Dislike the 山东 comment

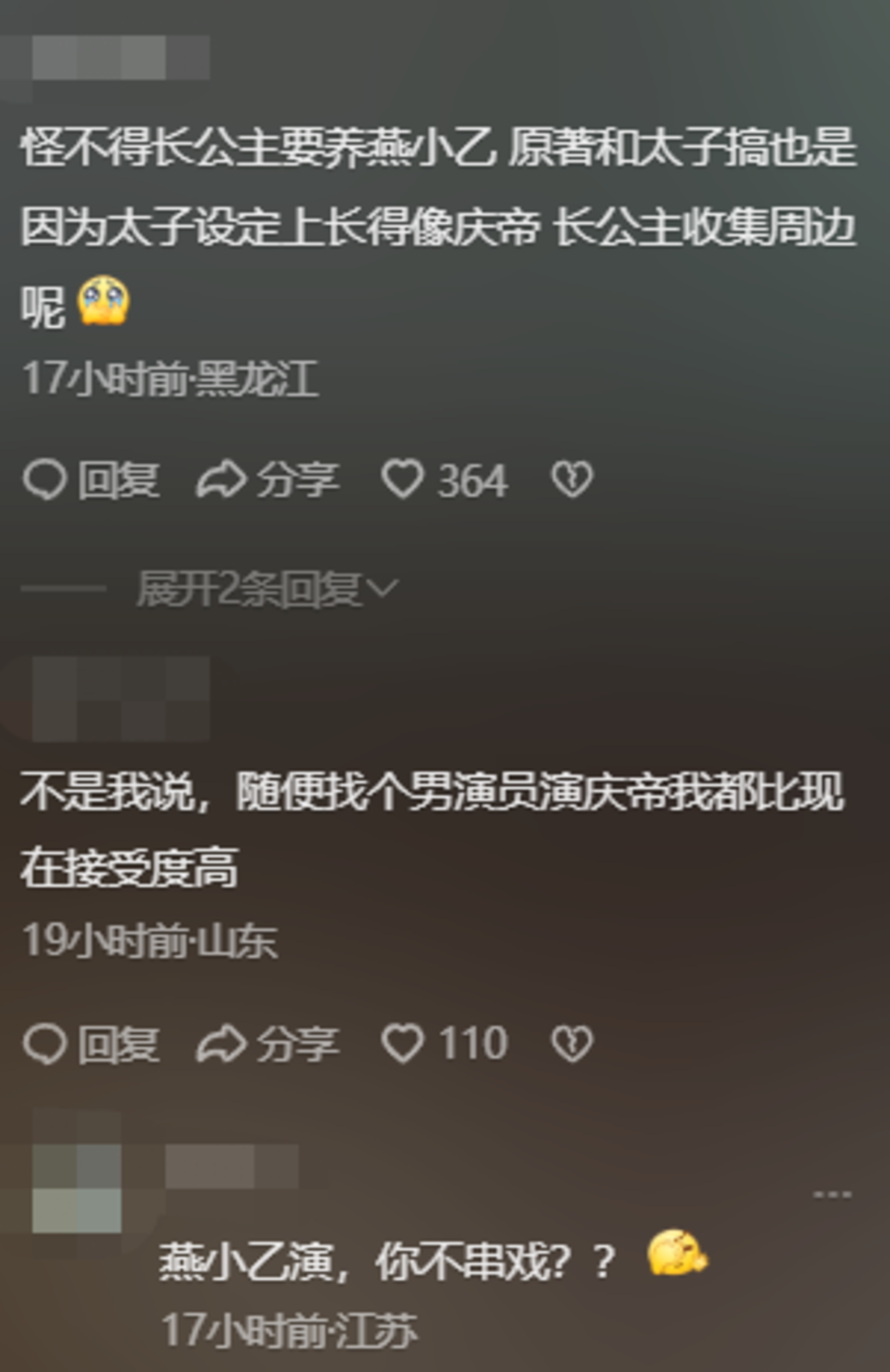572,1044
